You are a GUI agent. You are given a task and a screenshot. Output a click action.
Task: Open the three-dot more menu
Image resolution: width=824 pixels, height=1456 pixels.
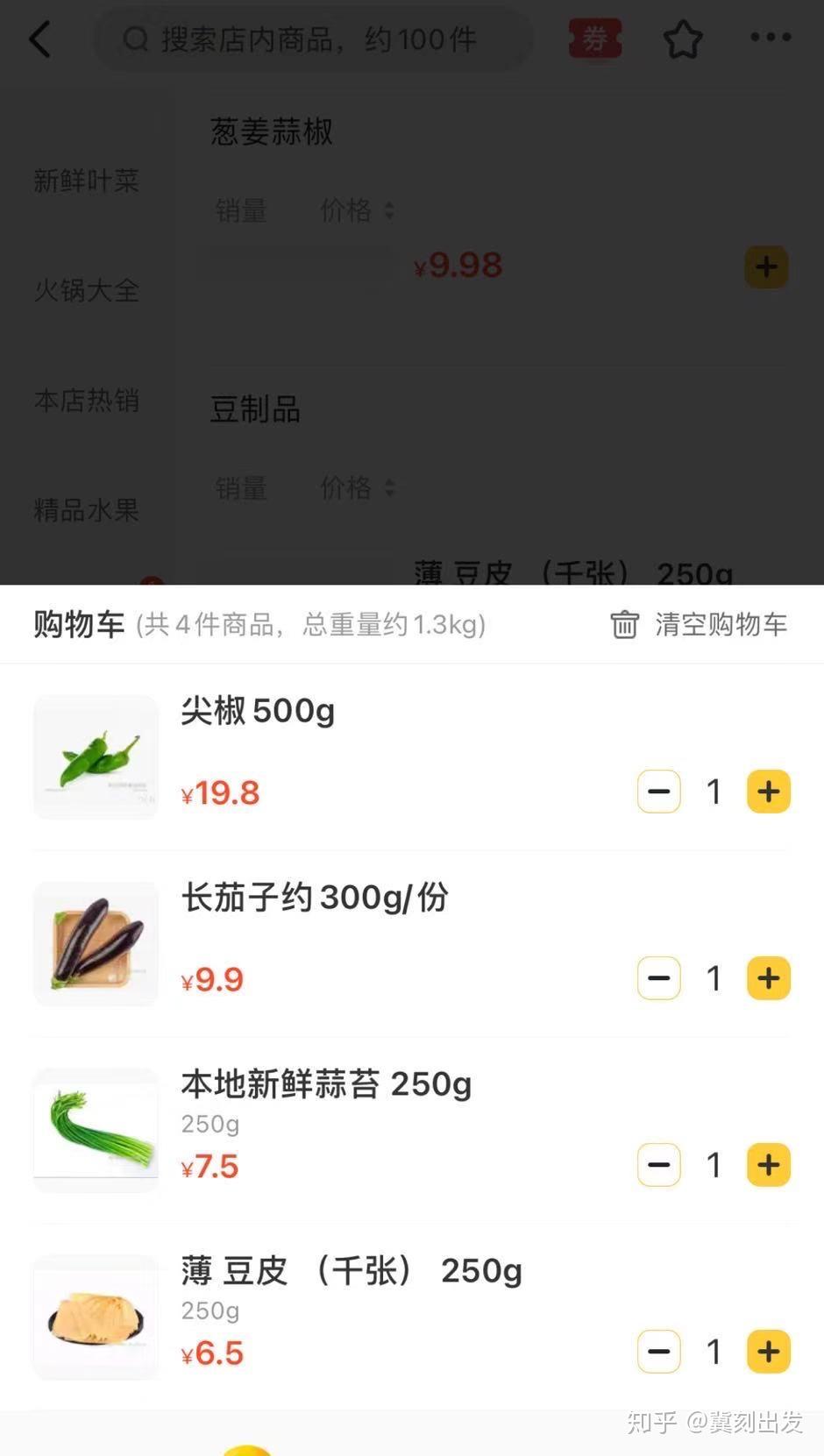pyautogui.click(x=771, y=38)
